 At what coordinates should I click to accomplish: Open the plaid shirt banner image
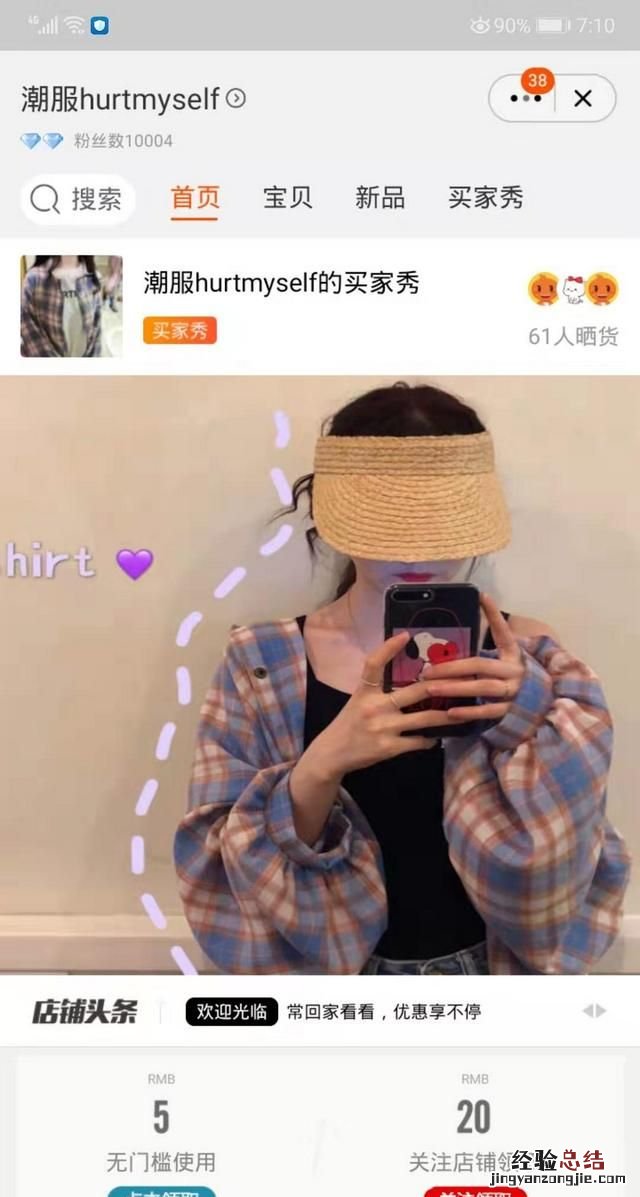click(320, 675)
